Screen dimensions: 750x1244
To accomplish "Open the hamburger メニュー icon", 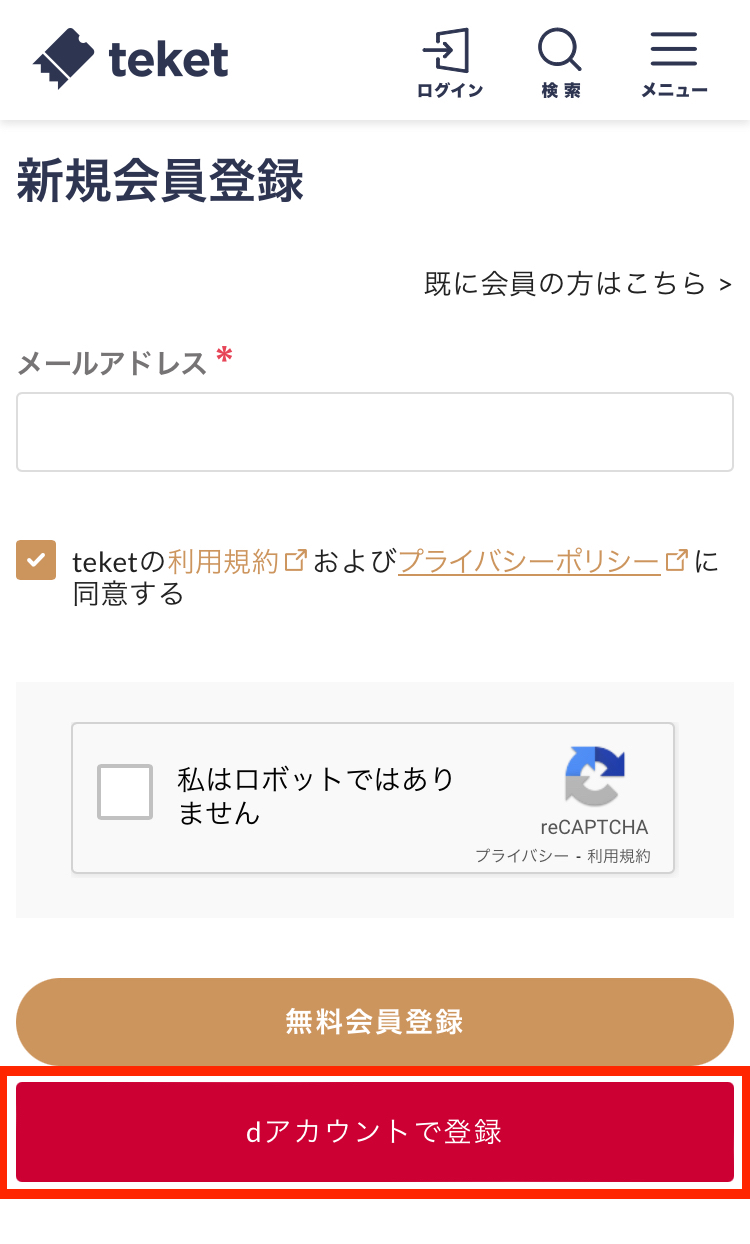I will [673, 48].
